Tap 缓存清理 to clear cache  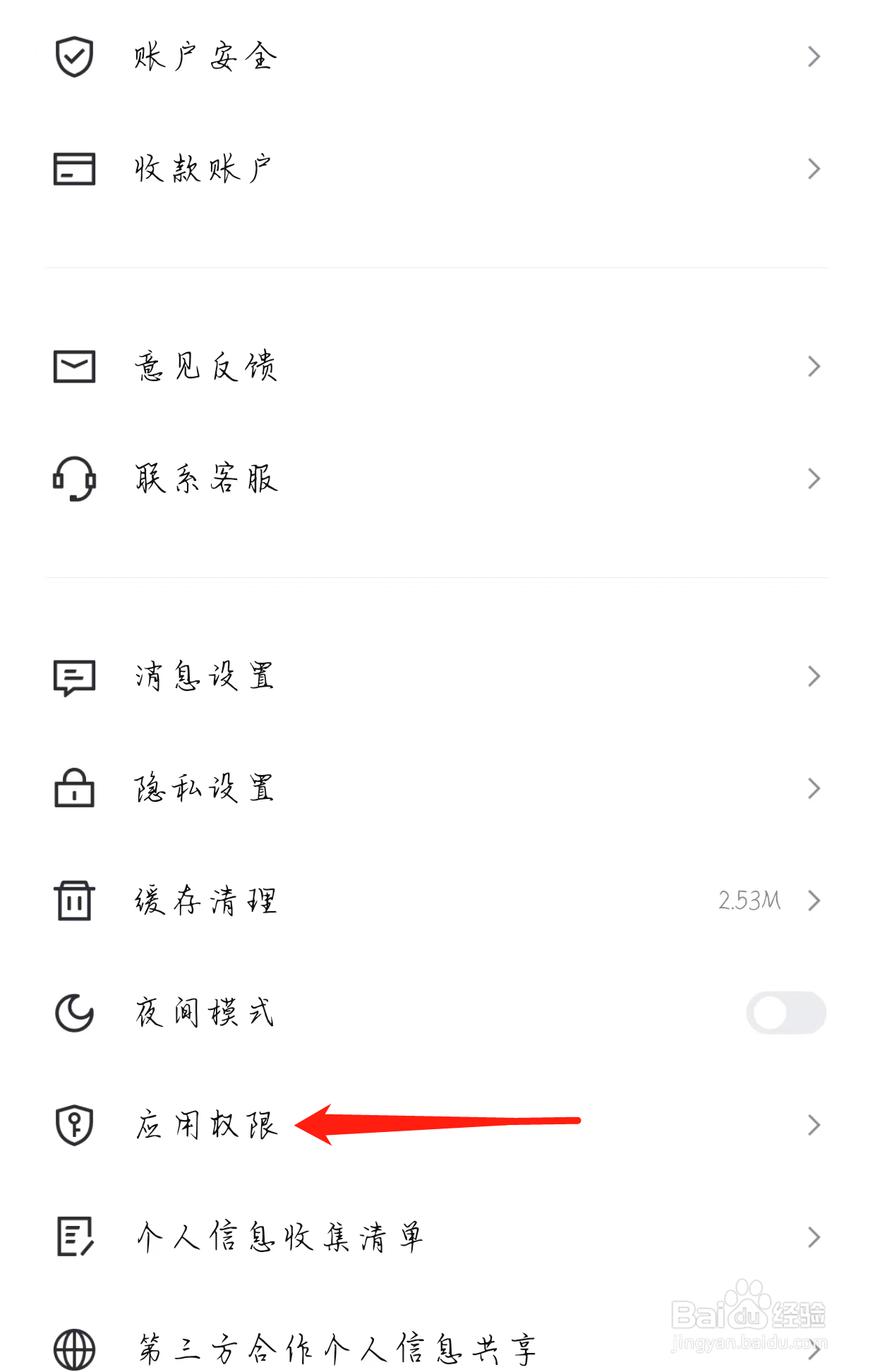pyautogui.click(x=437, y=901)
